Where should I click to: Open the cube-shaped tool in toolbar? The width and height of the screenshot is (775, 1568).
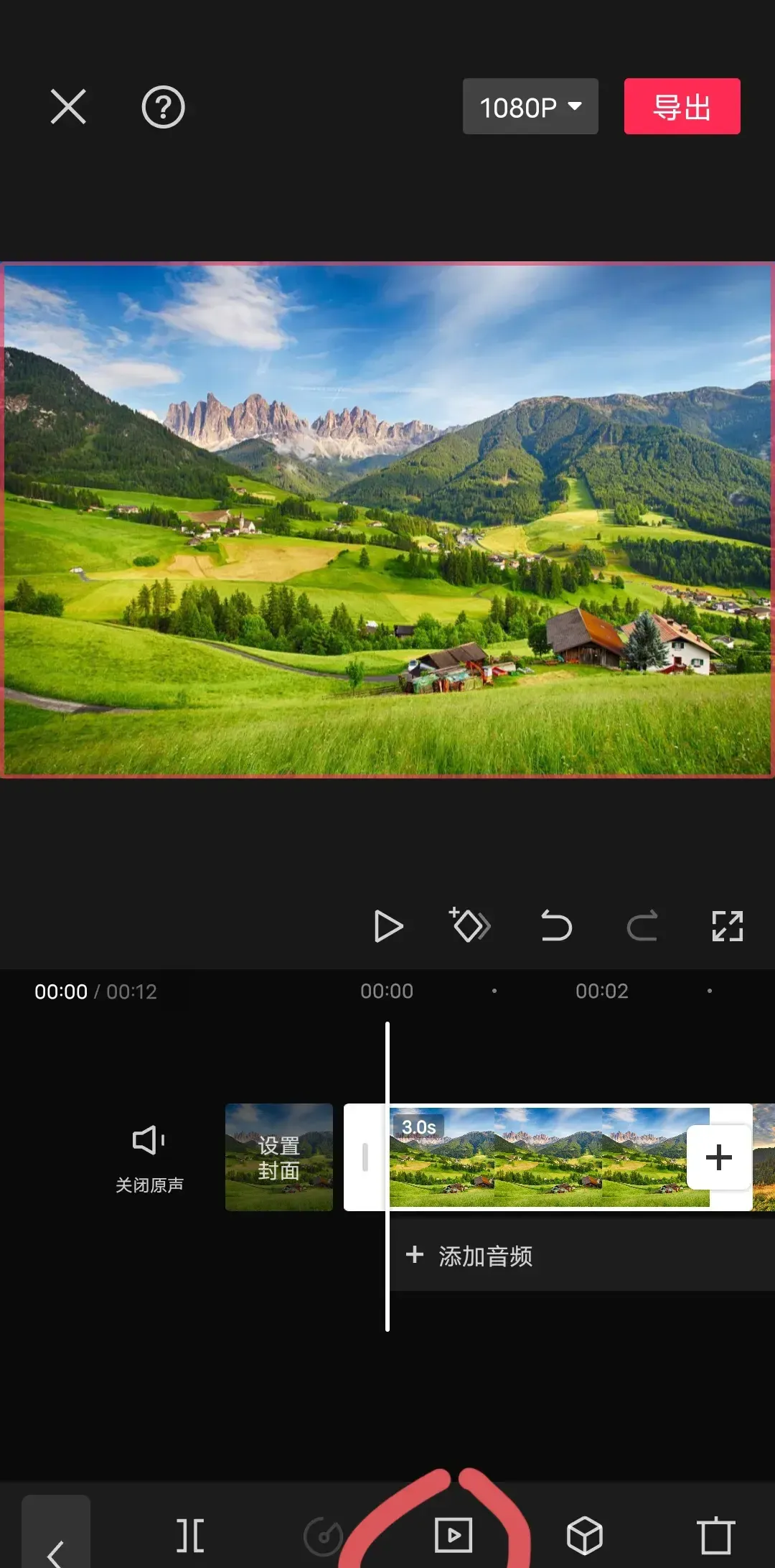pyautogui.click(x=585, y=1536)
